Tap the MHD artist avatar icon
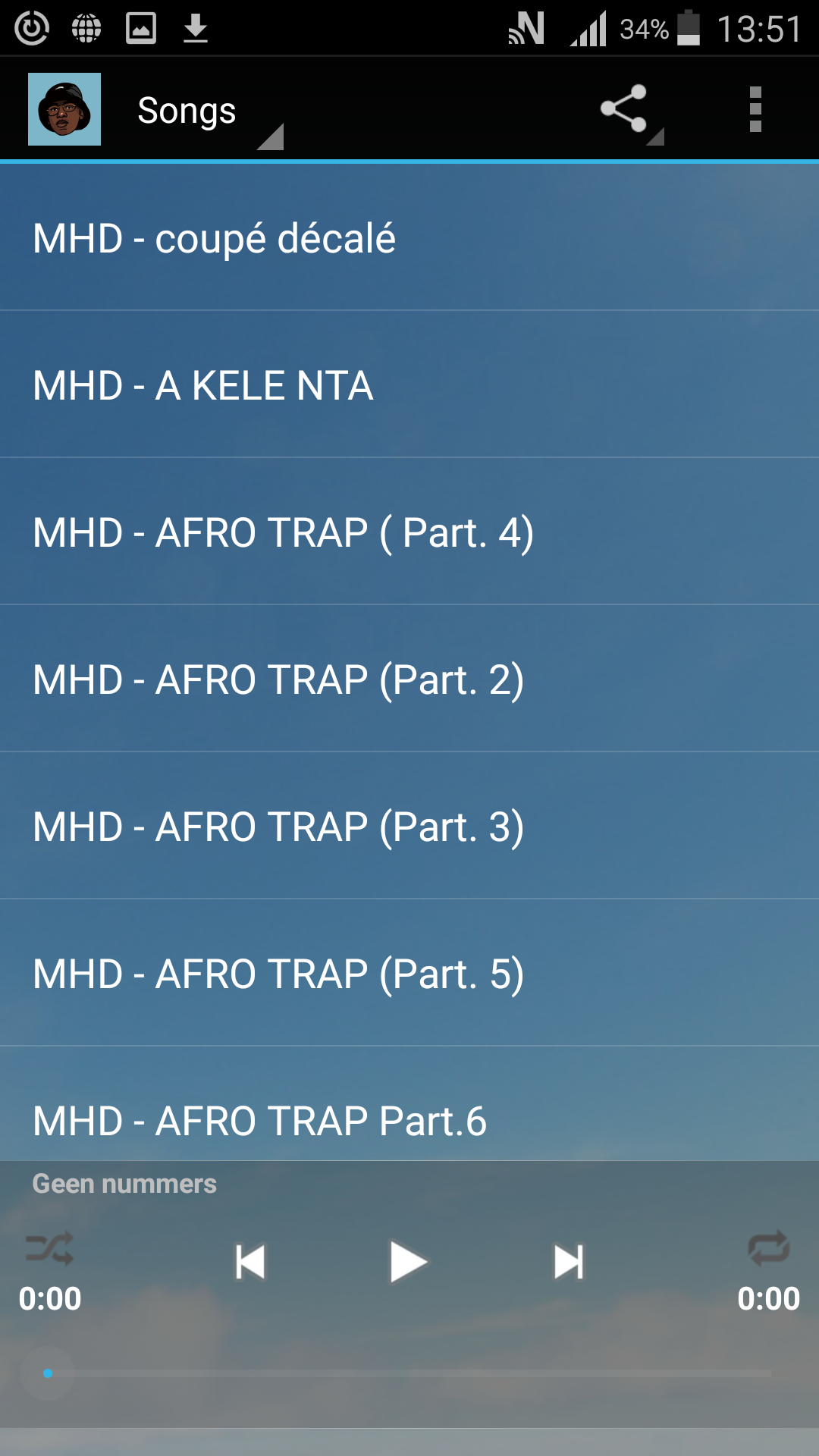This screenshot has width=819, height=1456. point(64,109)
